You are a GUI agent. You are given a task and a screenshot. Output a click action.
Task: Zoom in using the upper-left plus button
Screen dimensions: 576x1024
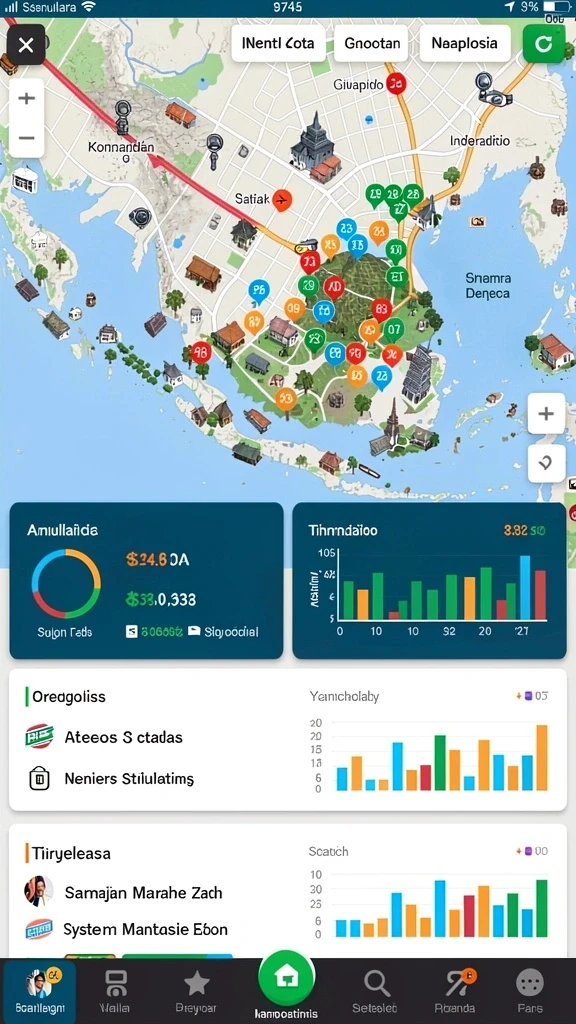(27, 99)
